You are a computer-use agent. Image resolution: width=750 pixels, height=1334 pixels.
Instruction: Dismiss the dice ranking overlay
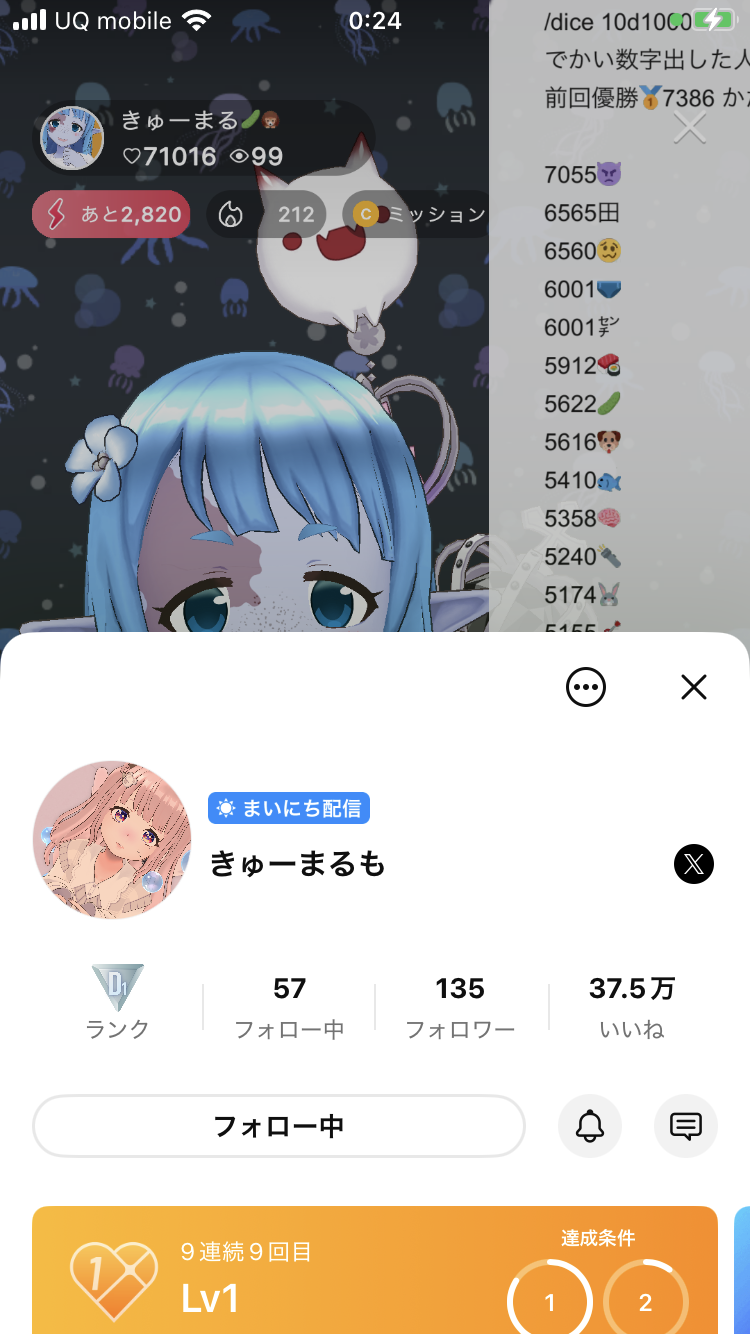[x=690, y=128]
